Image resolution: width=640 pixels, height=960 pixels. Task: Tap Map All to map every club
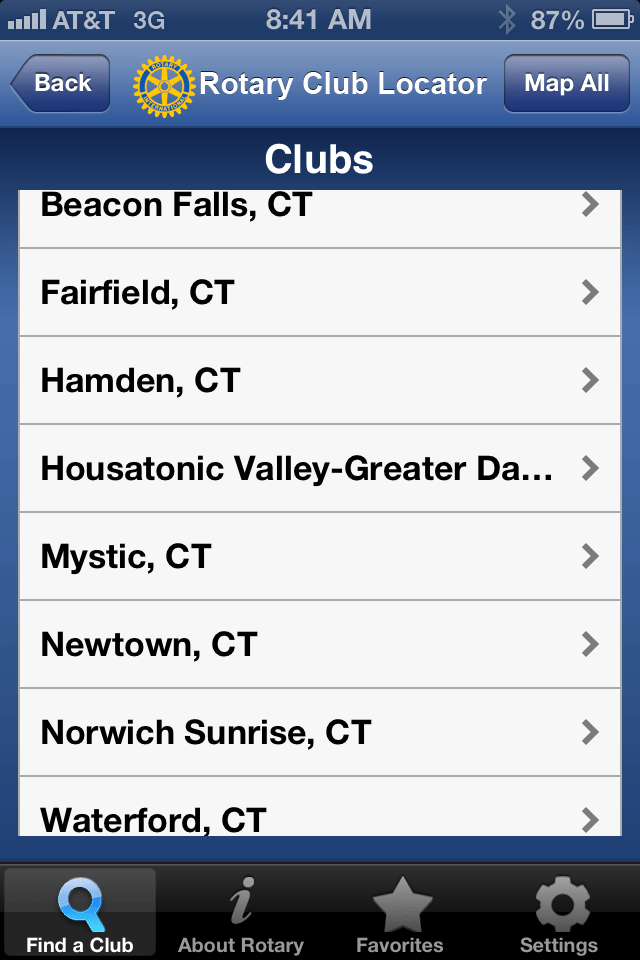pyautogui.click(x=566, y=83)
